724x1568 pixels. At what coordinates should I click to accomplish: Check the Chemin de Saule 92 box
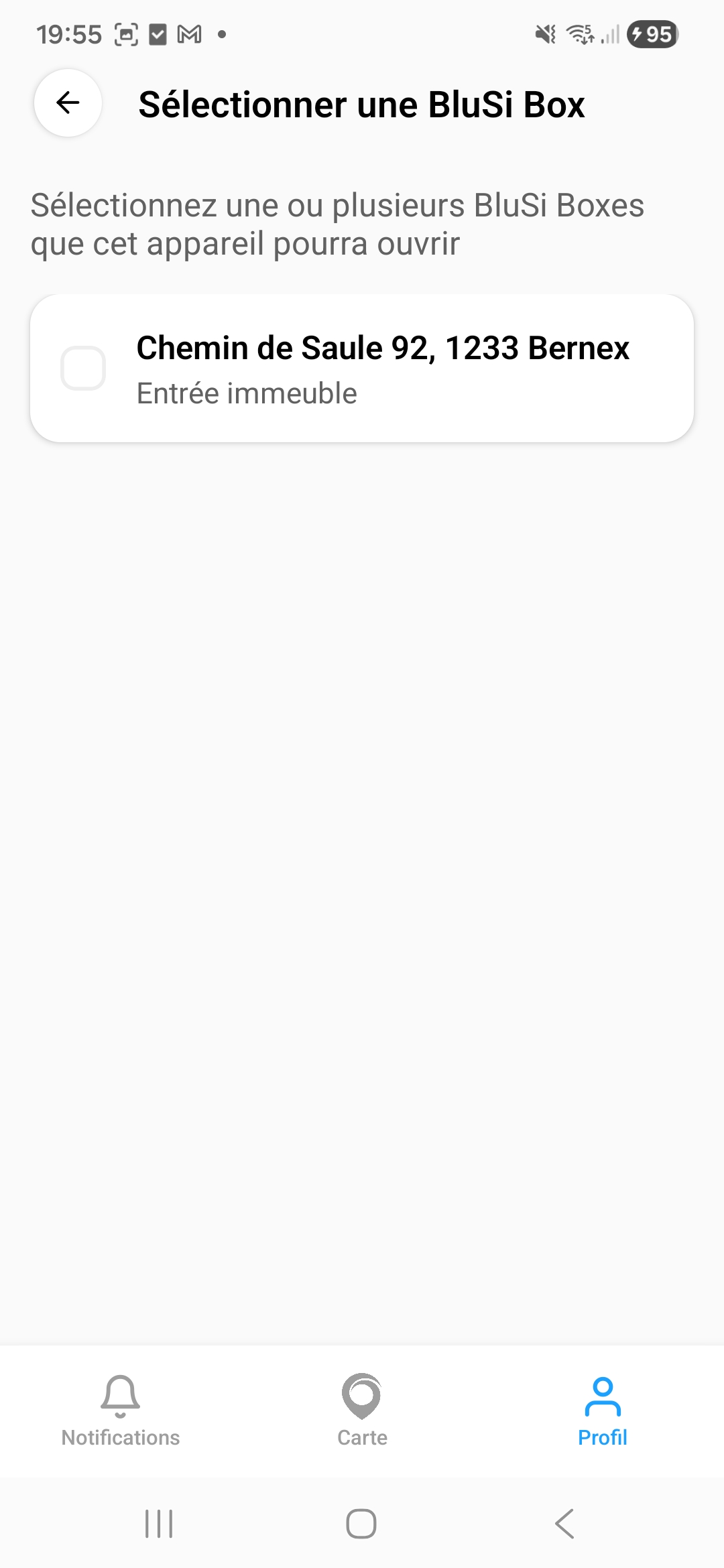83,368
